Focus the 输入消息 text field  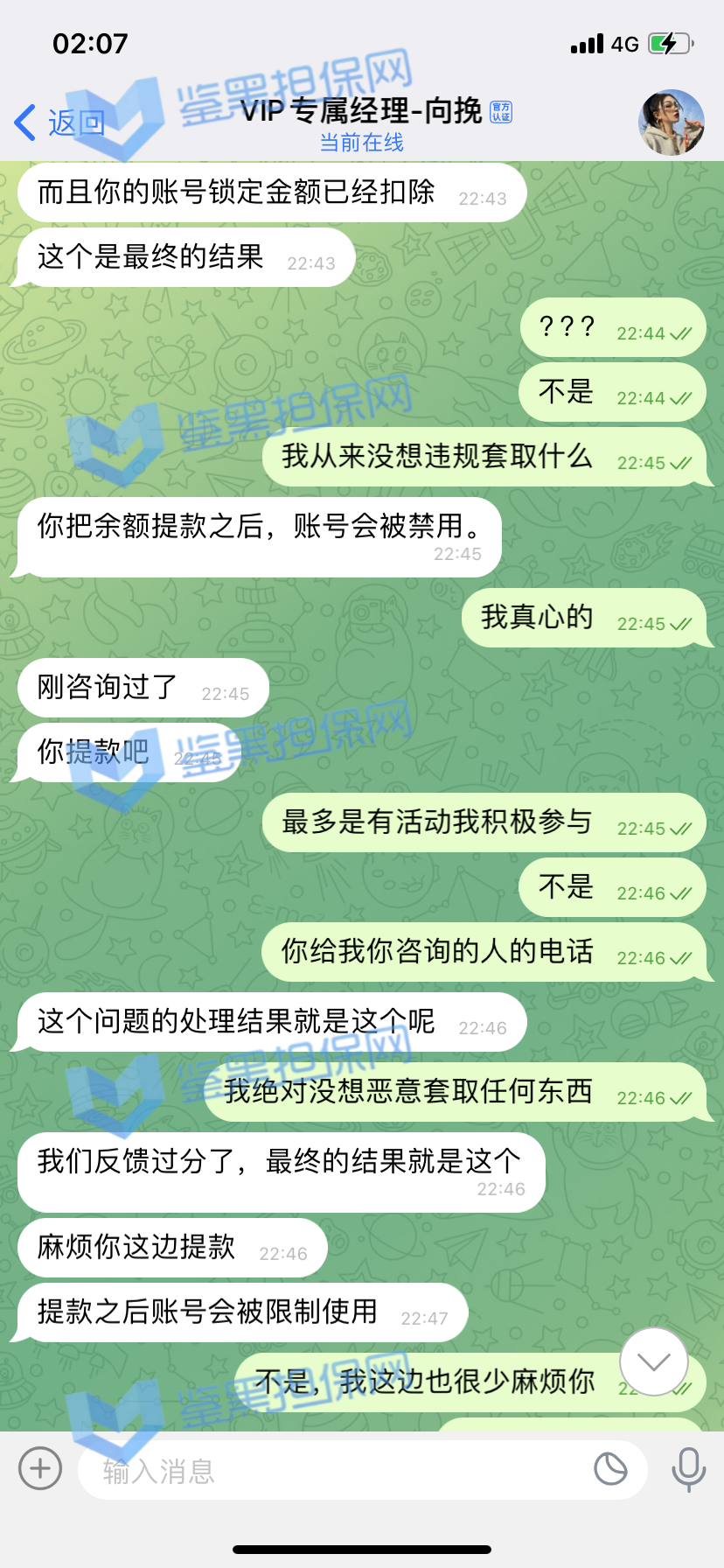coord(332,1471)
